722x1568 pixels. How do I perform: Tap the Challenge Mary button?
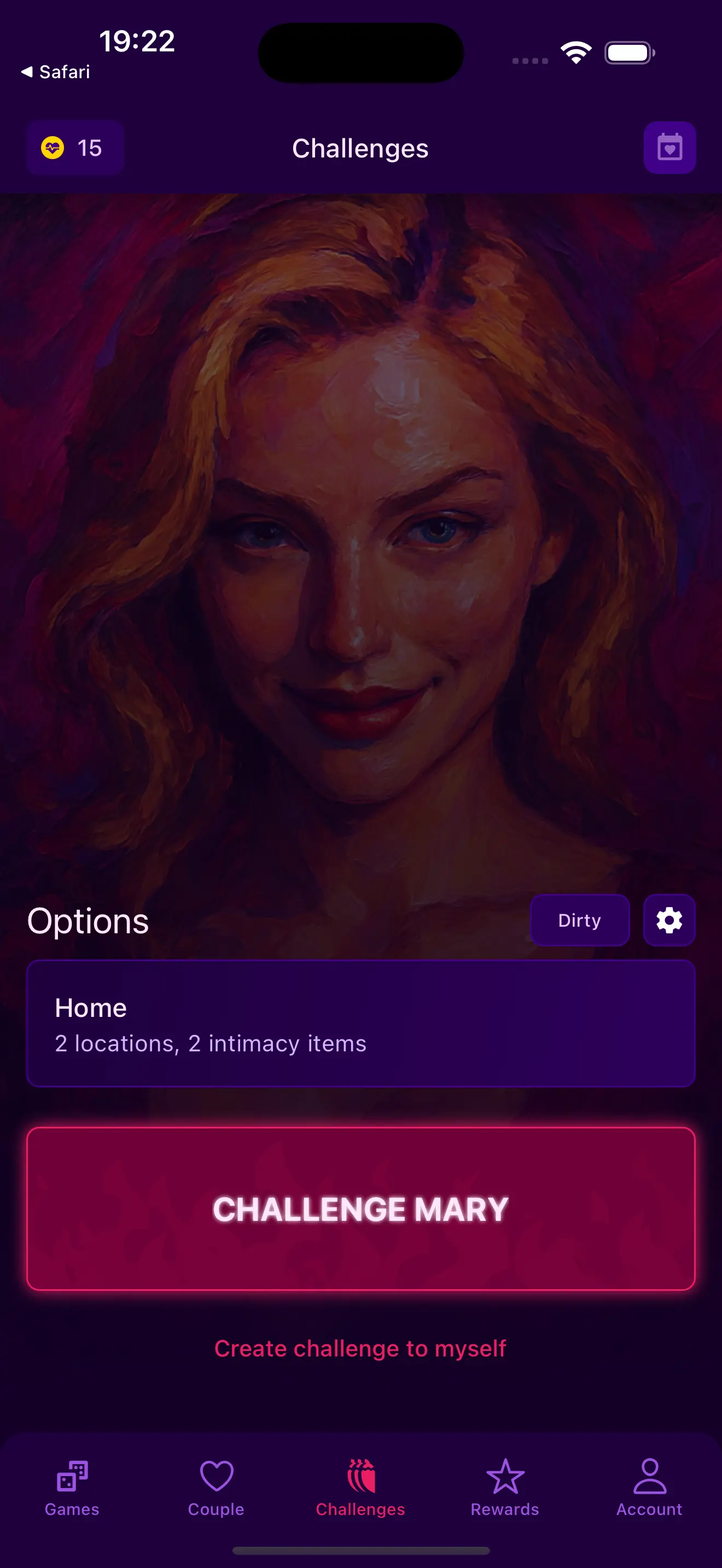pyautogui.click(x=361, y=1208)
